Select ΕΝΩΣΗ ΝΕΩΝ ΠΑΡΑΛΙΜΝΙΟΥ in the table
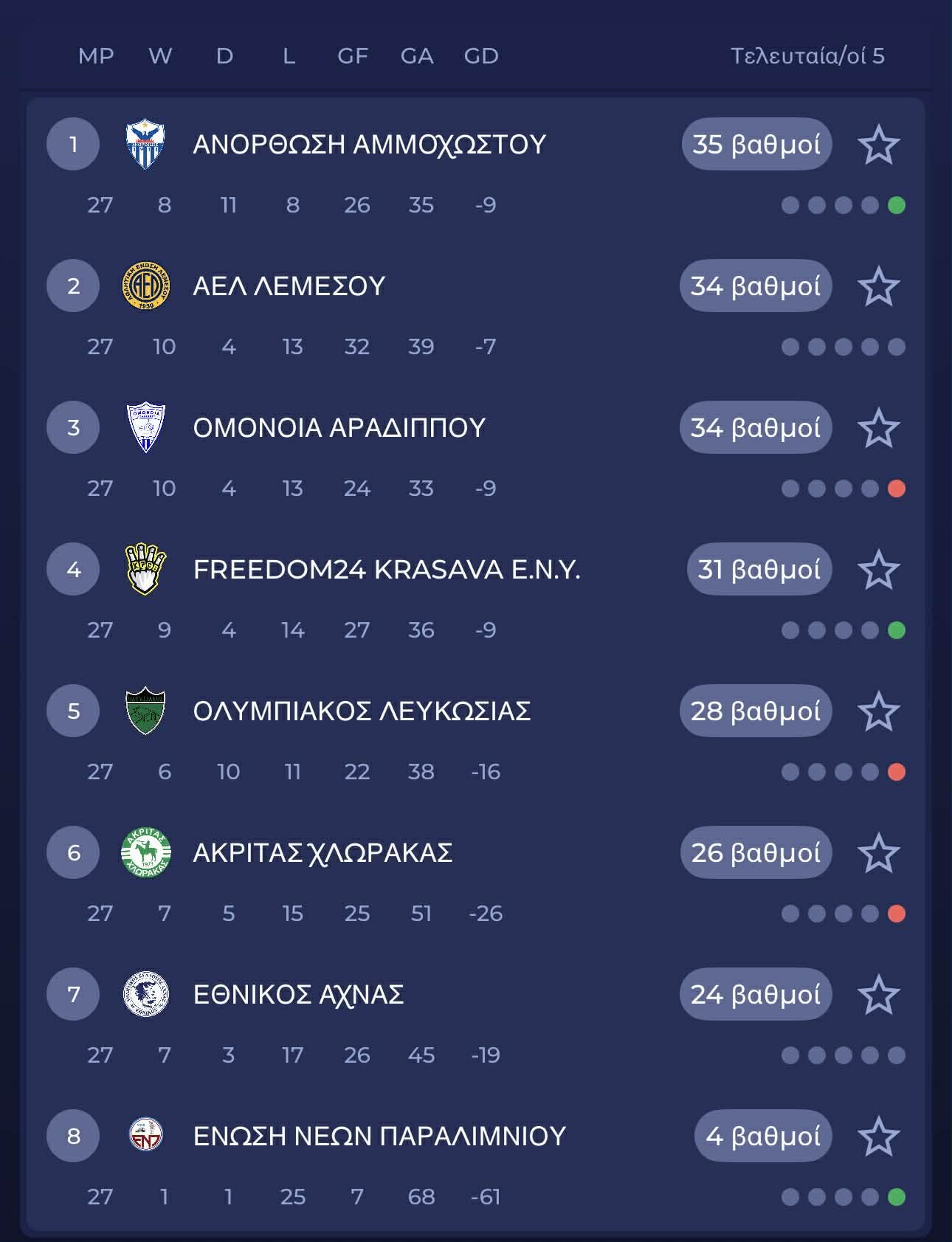952x1242 pixels. pos(379,1136)
